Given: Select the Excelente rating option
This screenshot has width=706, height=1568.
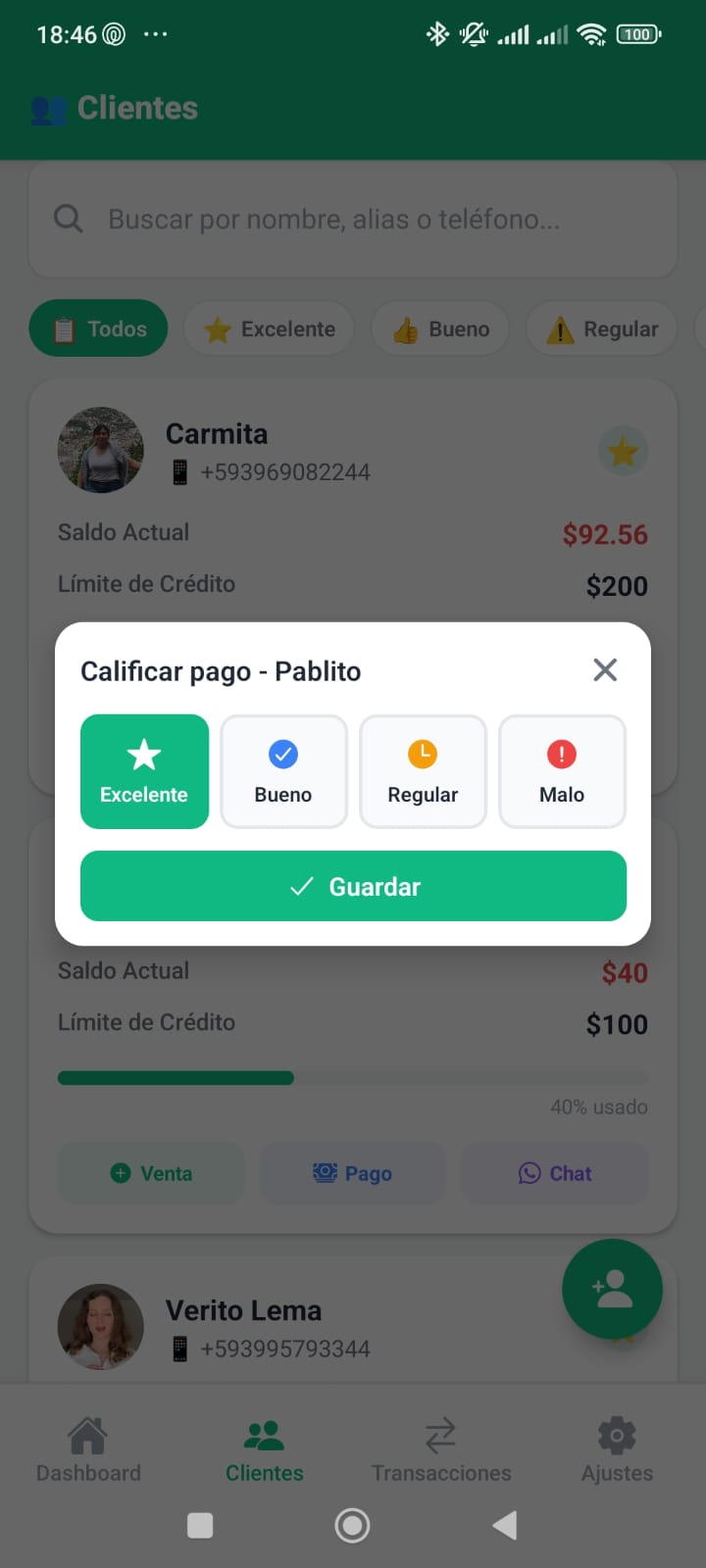Looking at the screenshot, I should point(144,771).
